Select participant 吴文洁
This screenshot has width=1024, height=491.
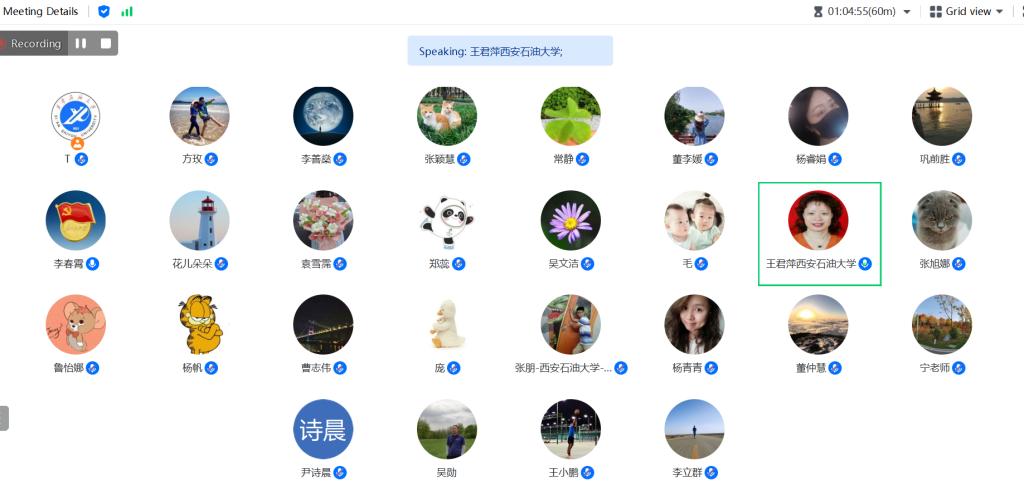click(570, 221)
